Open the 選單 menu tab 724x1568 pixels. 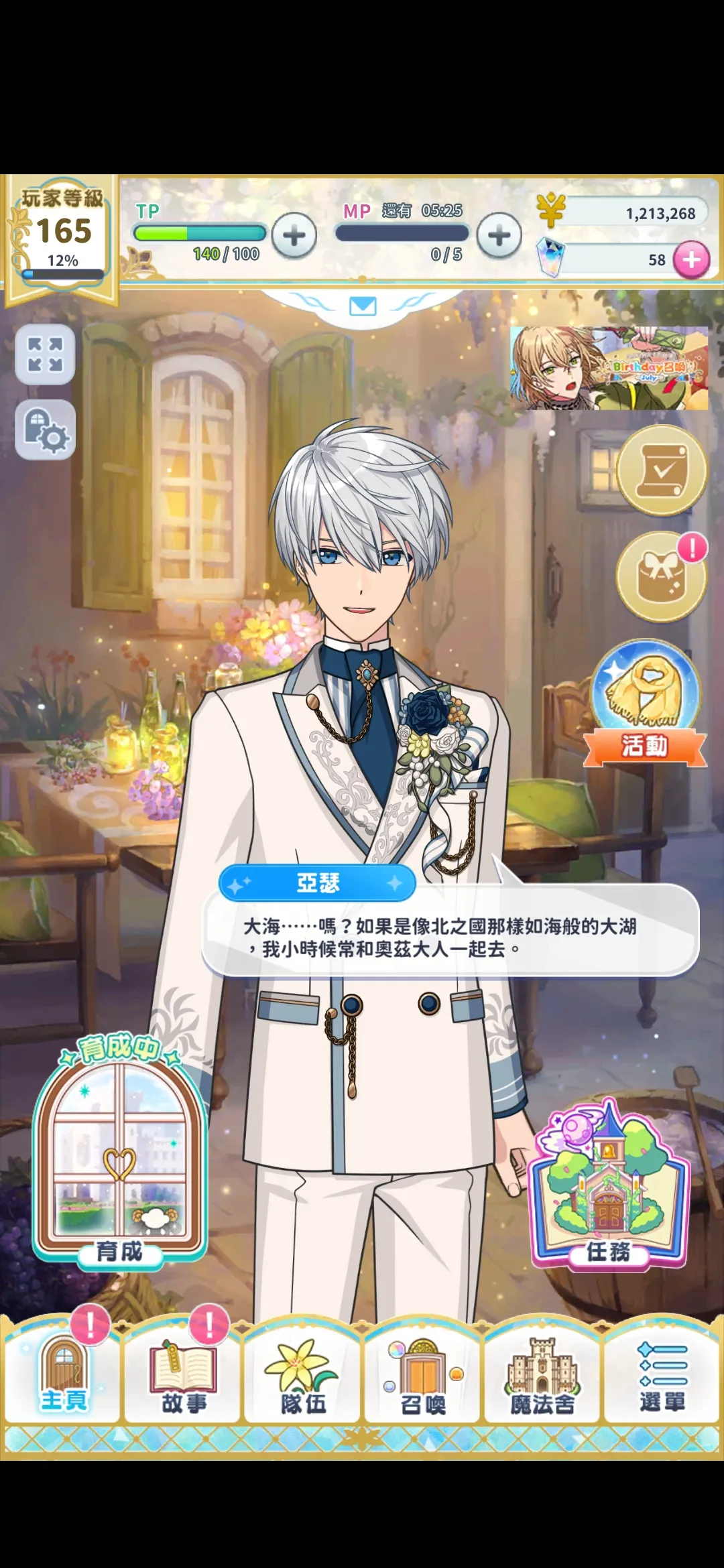(662, 1374)
